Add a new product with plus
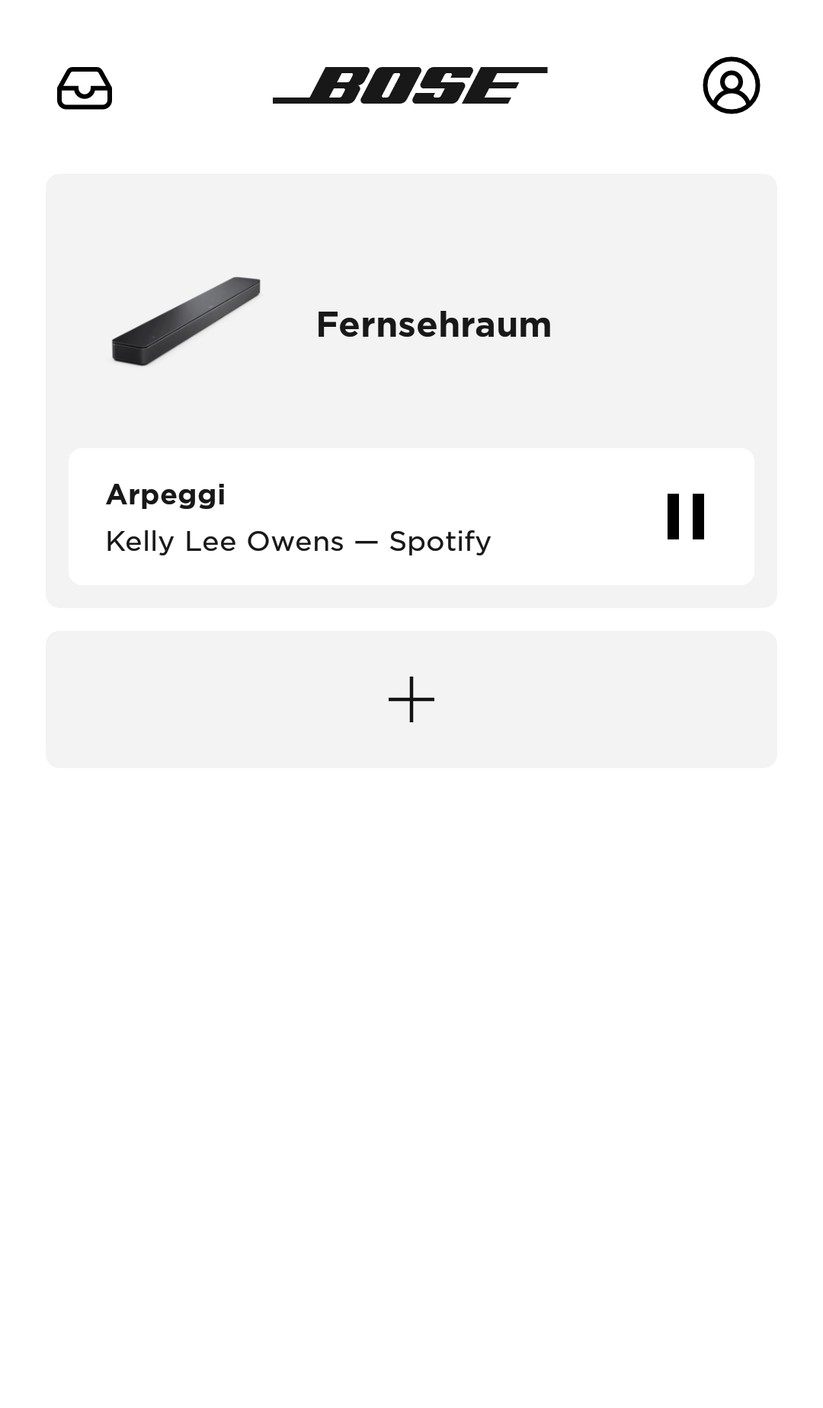 [x=411, y=699]
